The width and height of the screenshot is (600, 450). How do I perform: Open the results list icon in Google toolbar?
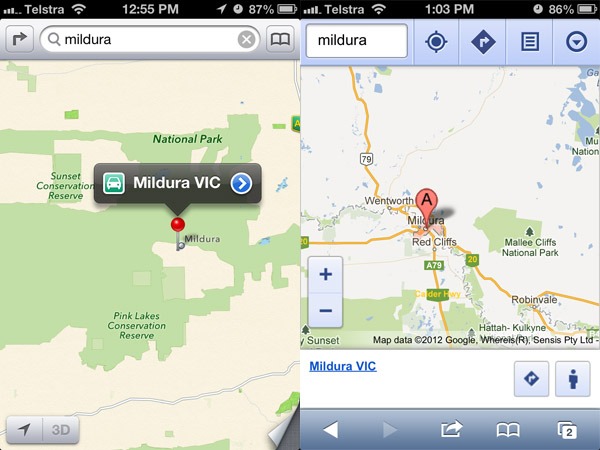pos(528,42)
